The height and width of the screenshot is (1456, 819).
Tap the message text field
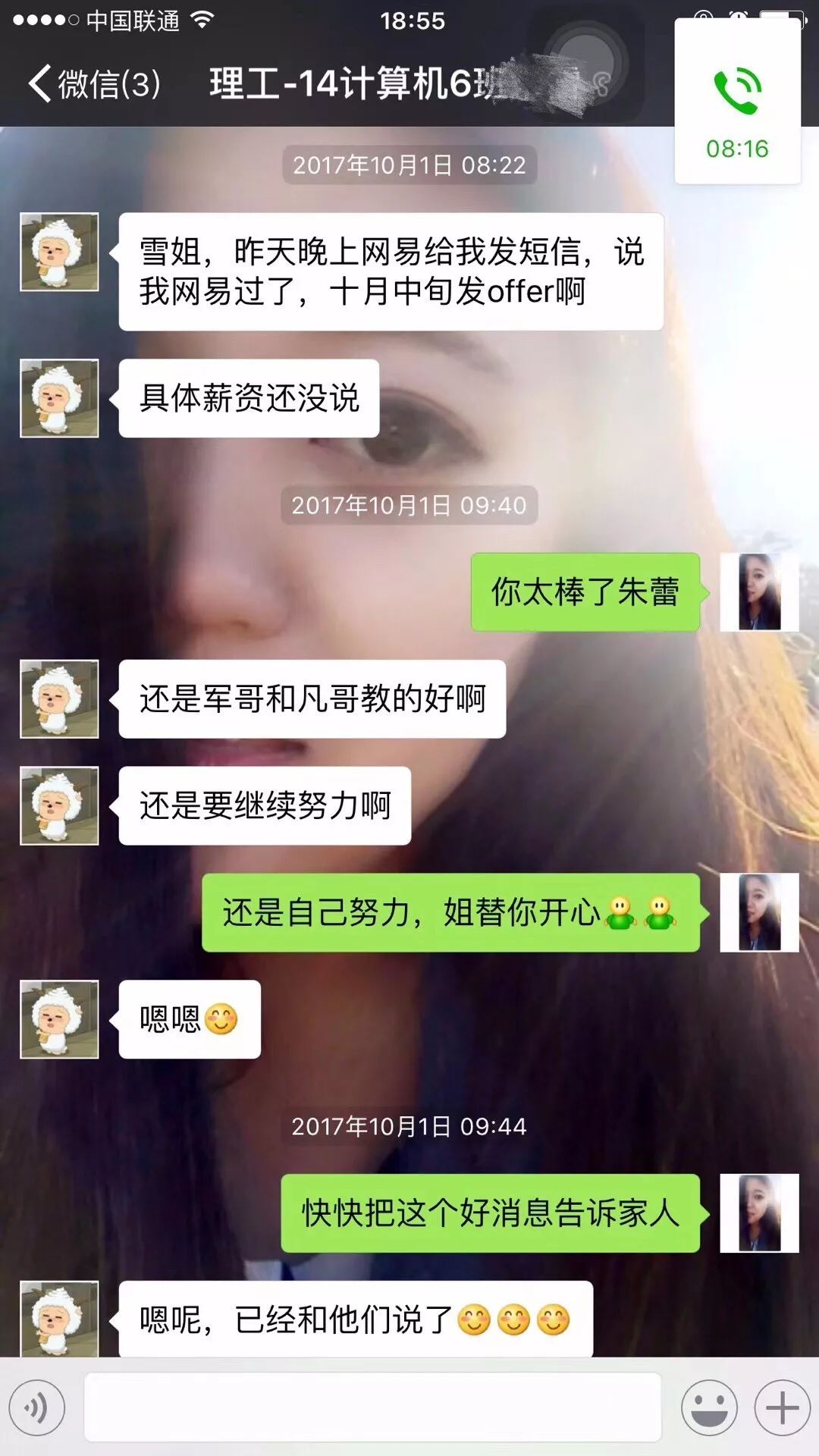372,1407
